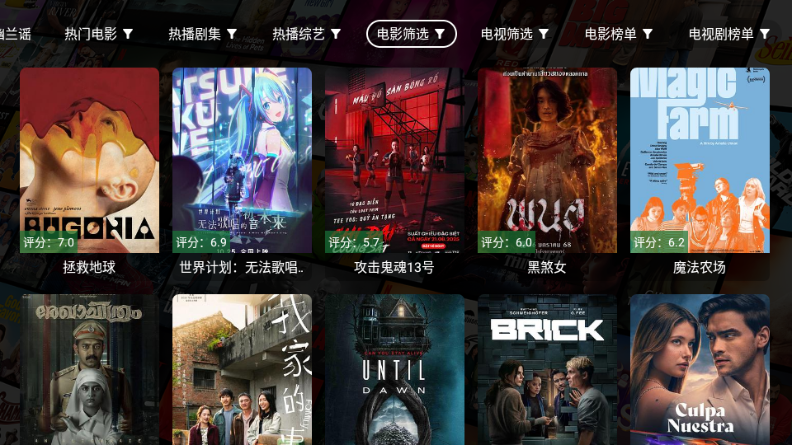Open the Until Dawn poster card
The image size is (792, 445).
394,370
